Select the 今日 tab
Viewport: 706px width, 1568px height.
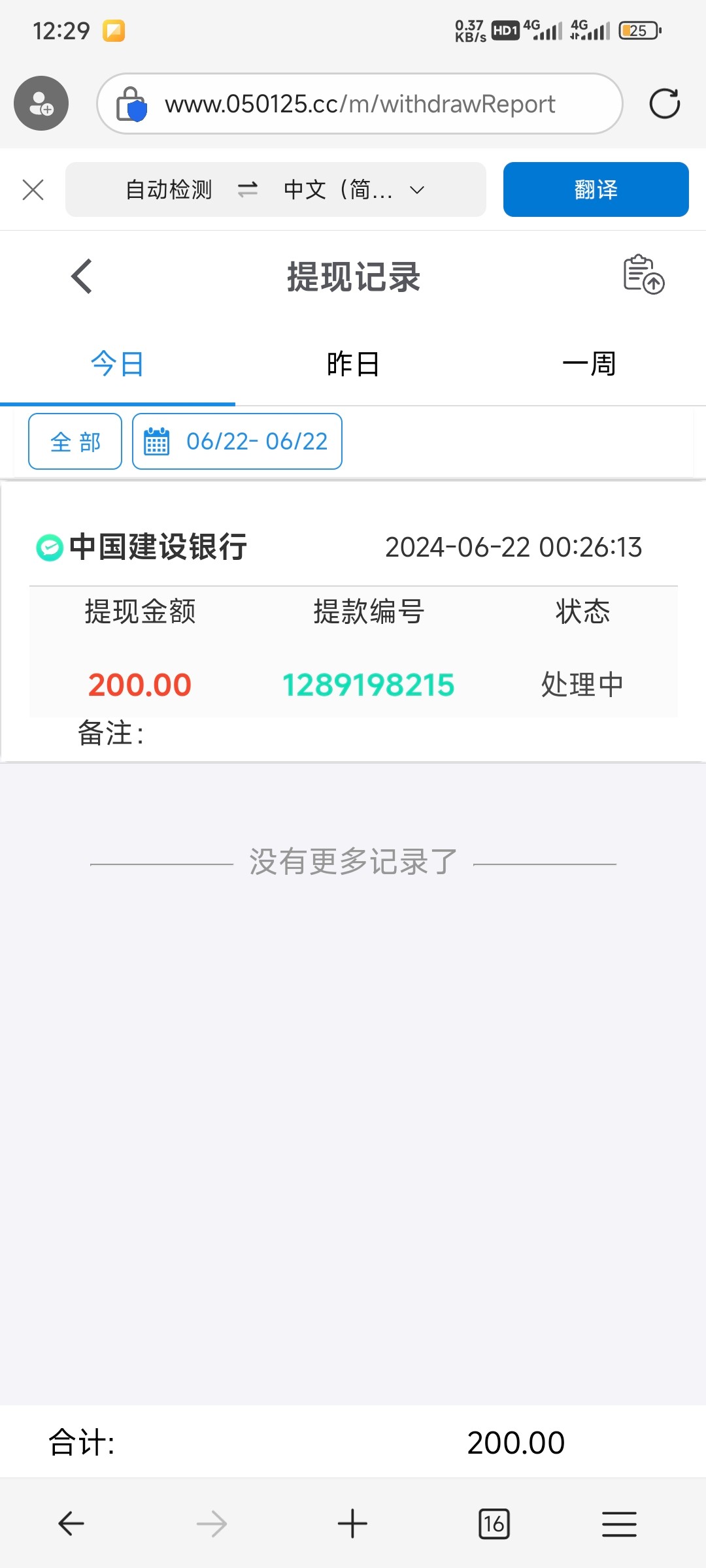117,364
